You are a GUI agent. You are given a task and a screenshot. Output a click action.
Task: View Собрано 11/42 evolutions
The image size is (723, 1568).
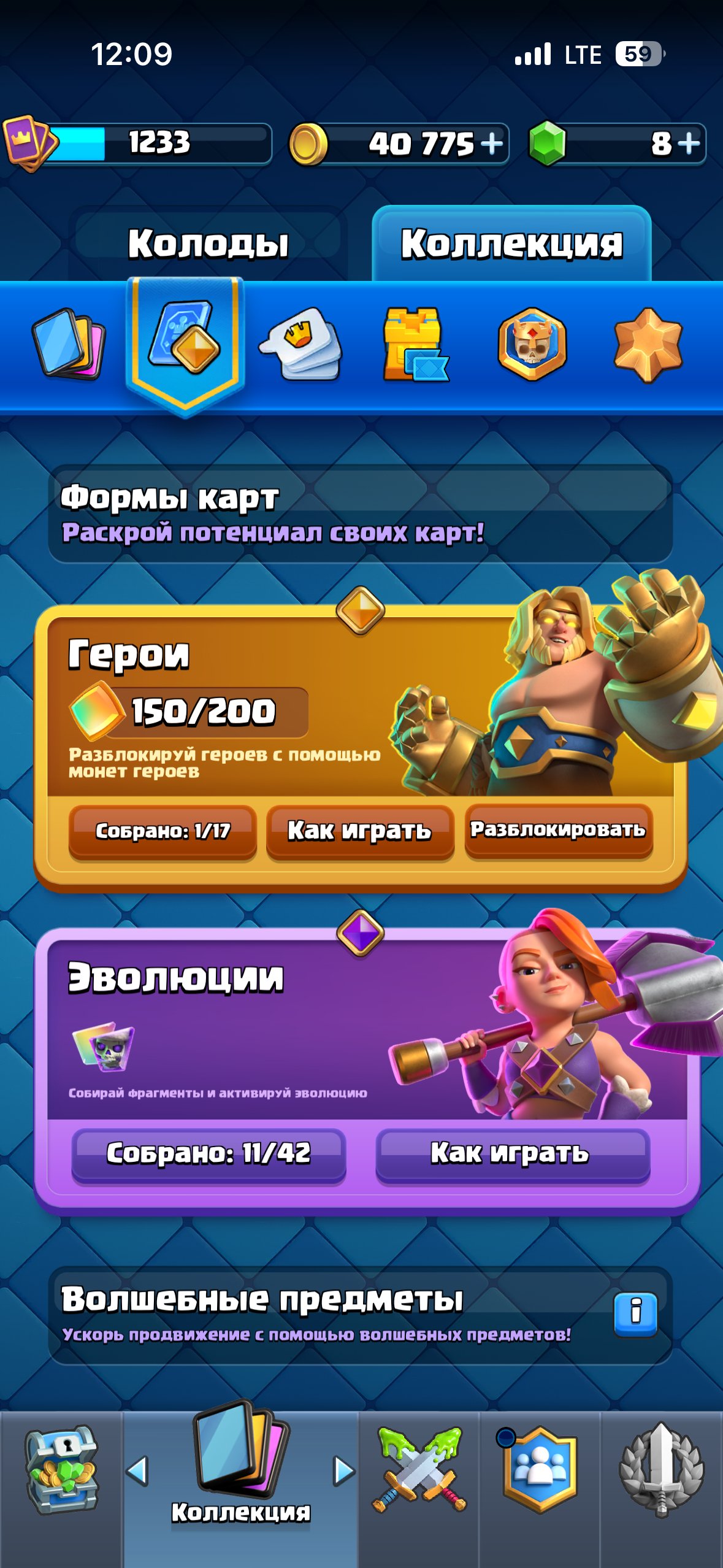coord(208,1153)
